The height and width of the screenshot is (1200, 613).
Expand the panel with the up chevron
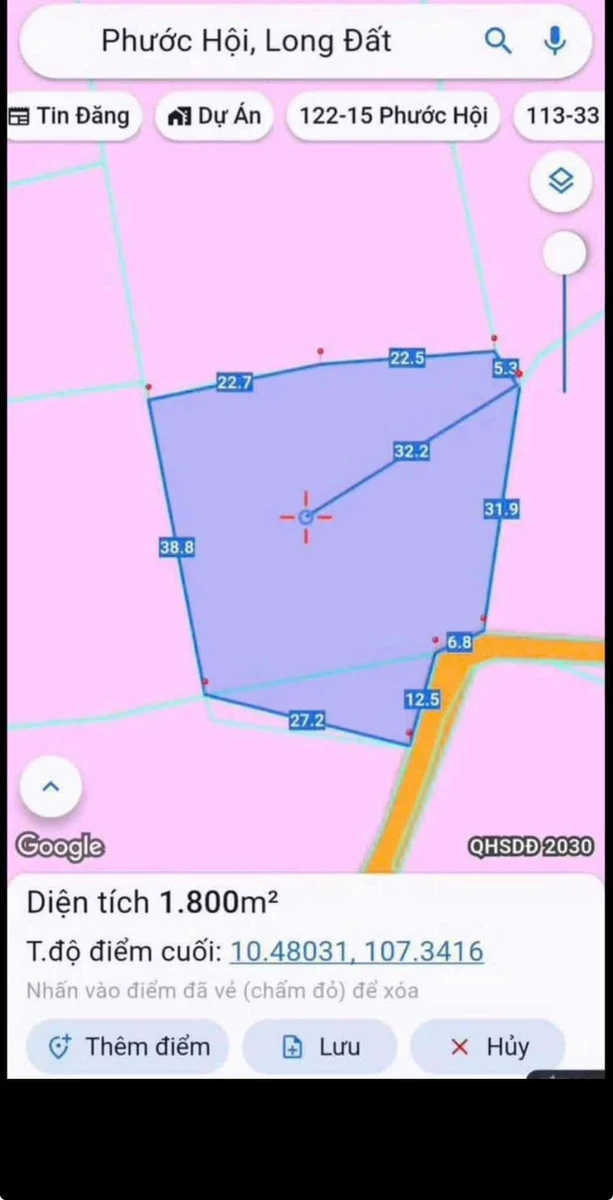click(50, 787)
